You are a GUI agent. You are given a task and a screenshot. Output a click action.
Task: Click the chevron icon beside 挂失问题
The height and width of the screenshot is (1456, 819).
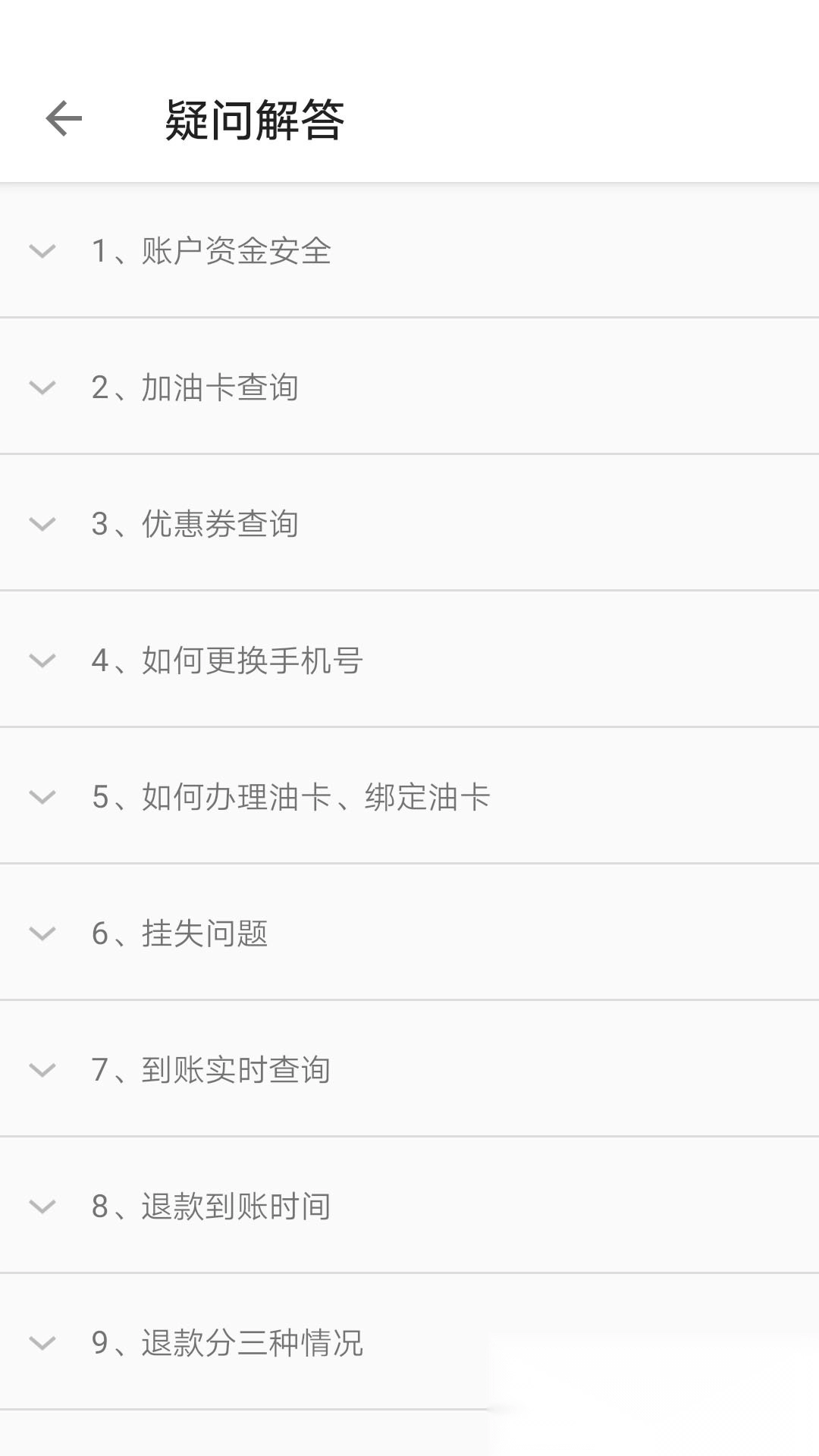click(42, 934)
